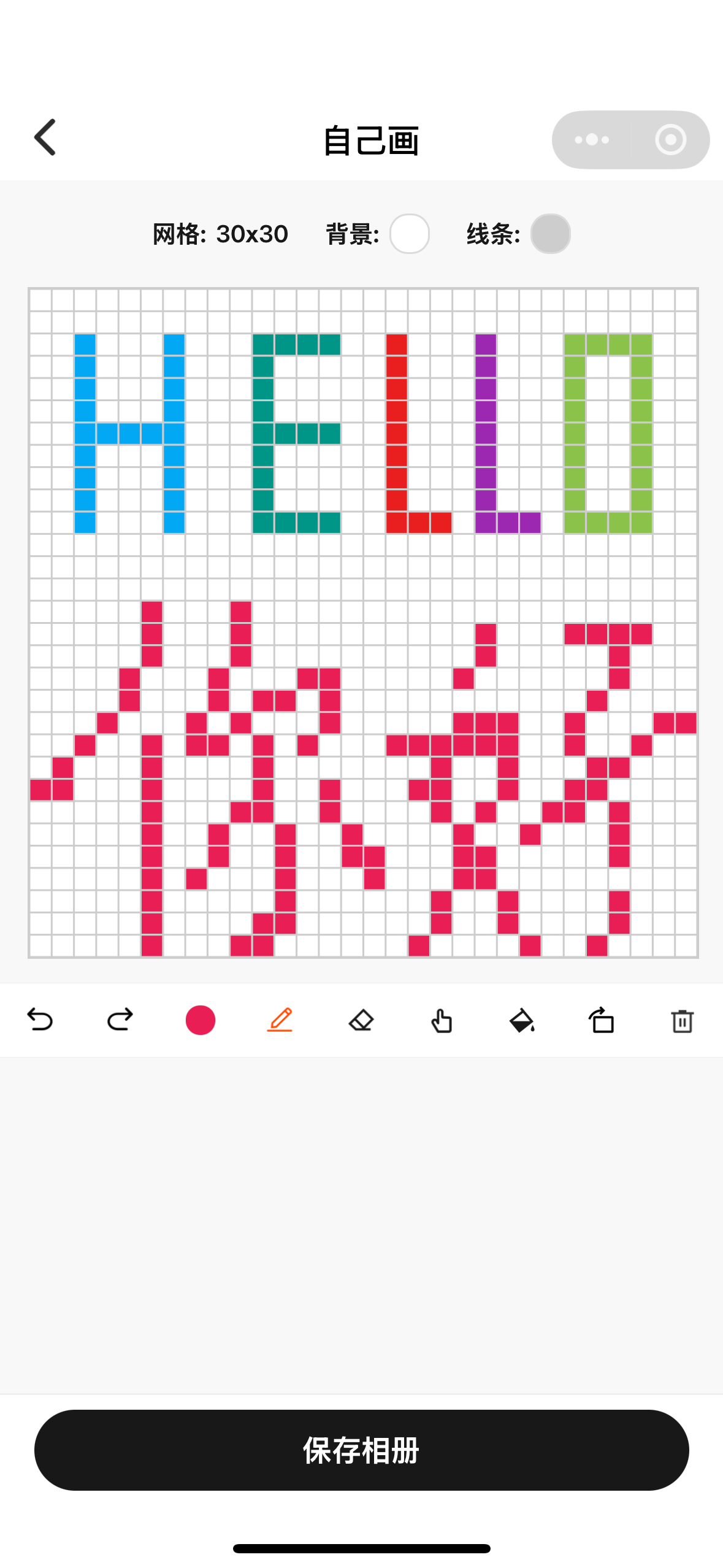Tap 保存相册 to save to album
The image size is (723, 1568).
coord(361,1450)
